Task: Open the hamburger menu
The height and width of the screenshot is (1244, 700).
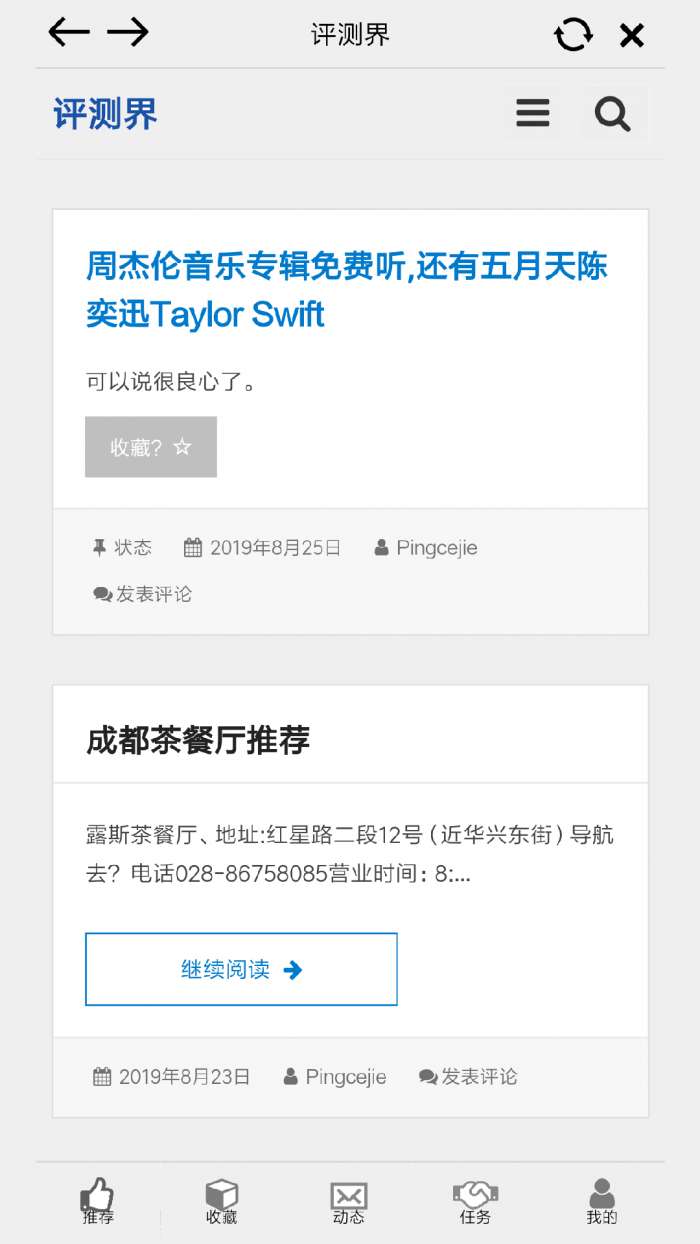Action: point(532,113)
